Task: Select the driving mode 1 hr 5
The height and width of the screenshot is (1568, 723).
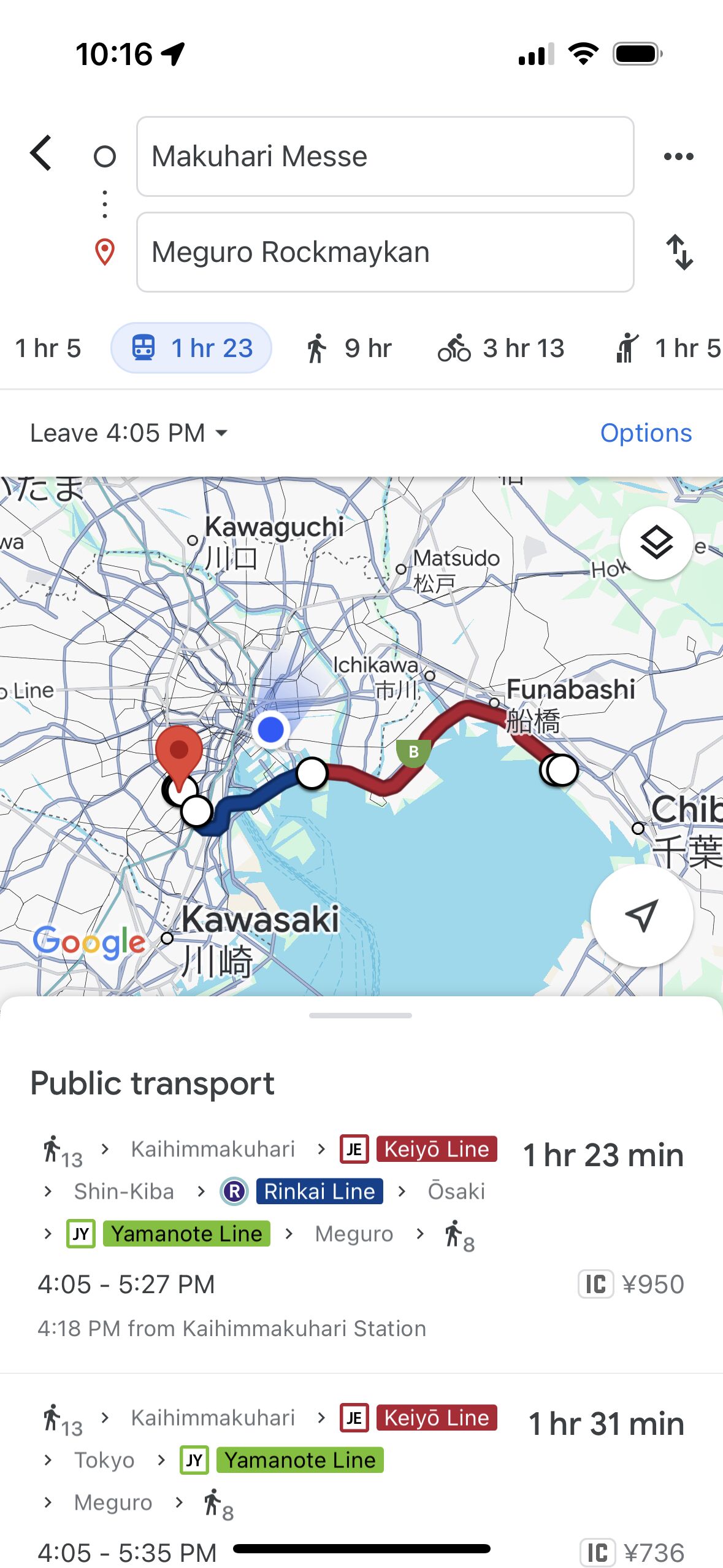Action: pos(48,348)
